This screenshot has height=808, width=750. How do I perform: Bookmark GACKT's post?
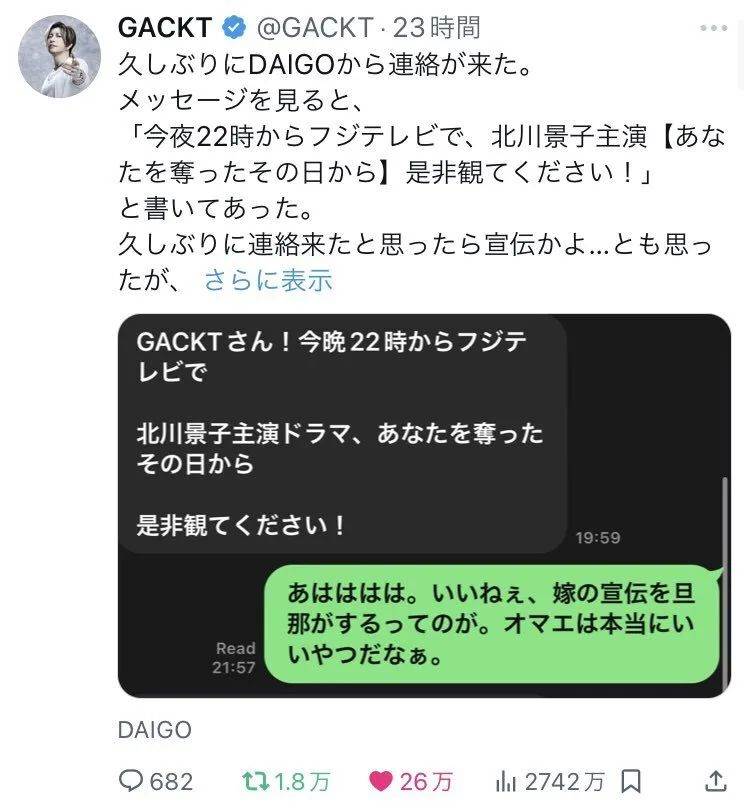[631, 780]
